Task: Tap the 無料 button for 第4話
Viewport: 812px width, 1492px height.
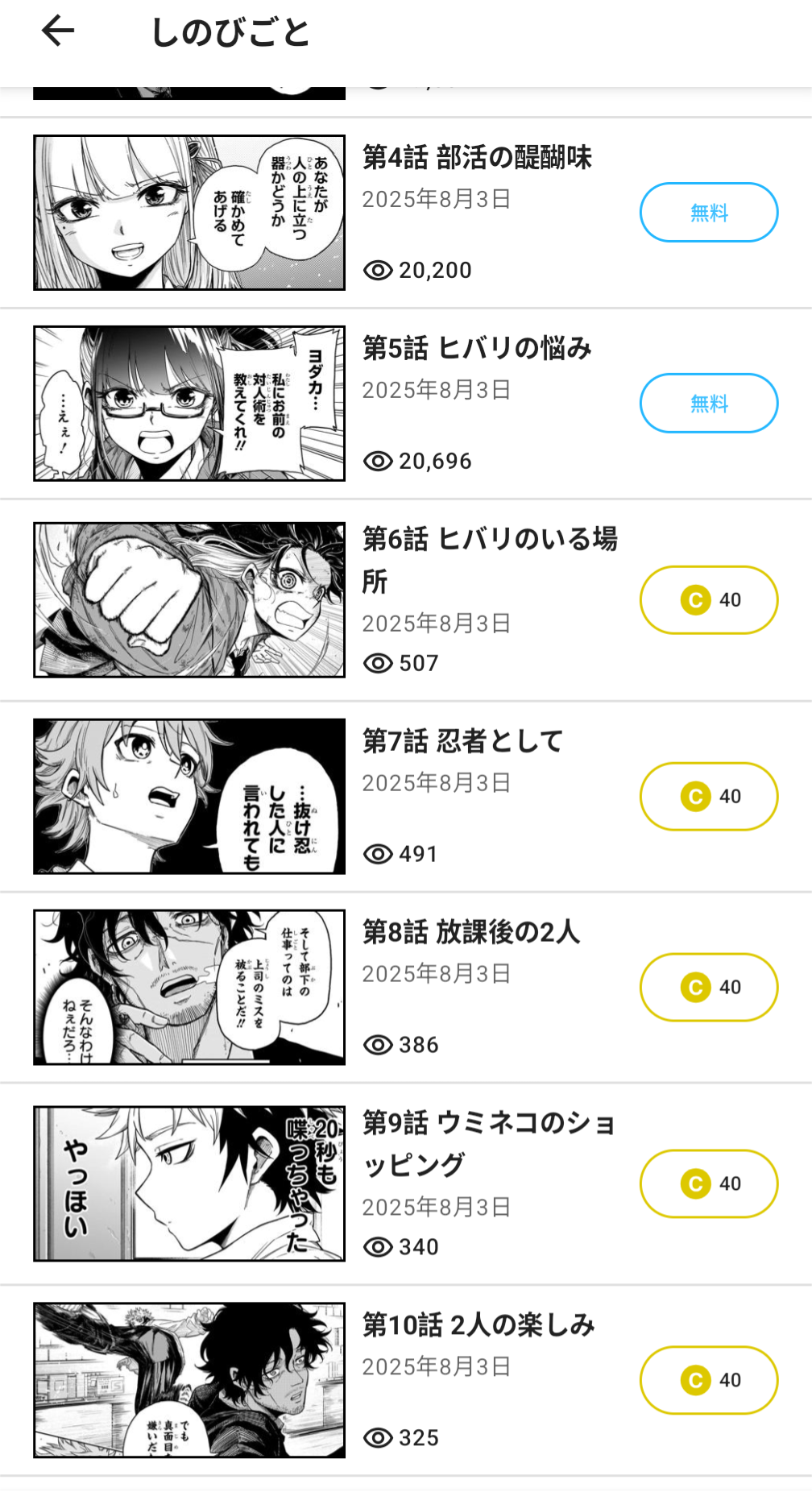Action: point(708,213)
